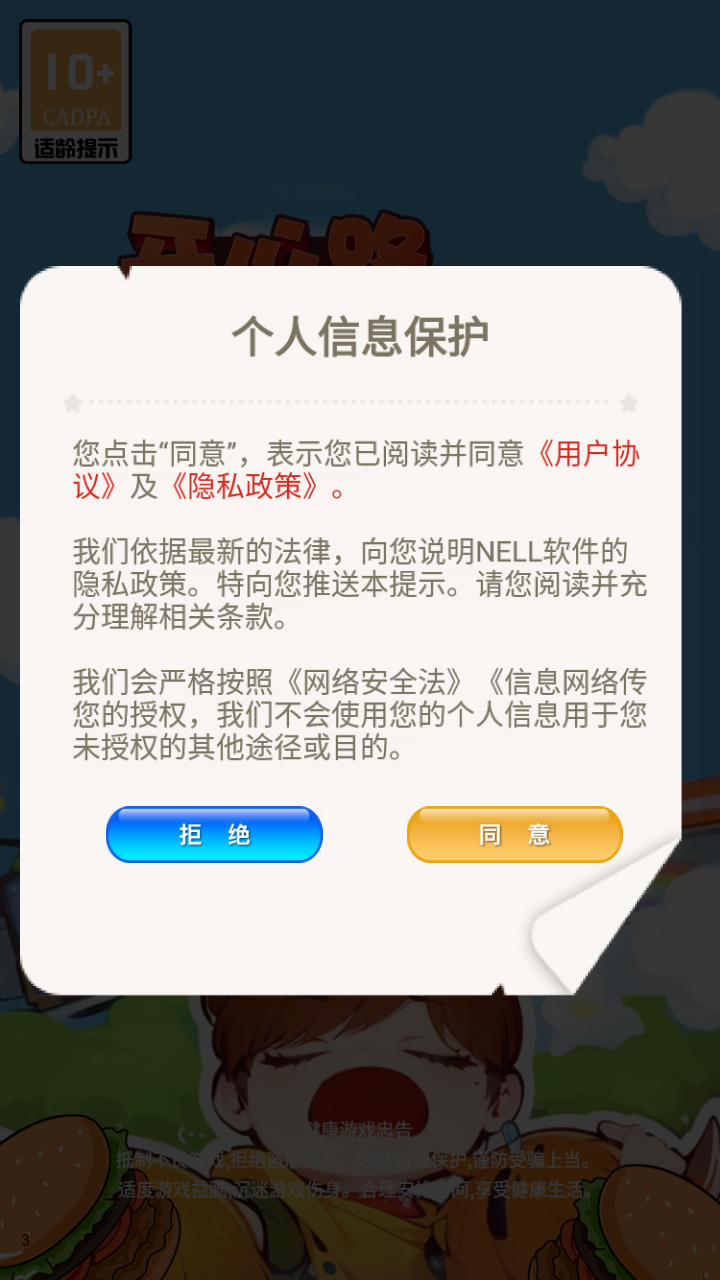Open the 《隐私政策》 privacy policy link

pos(244,488)
